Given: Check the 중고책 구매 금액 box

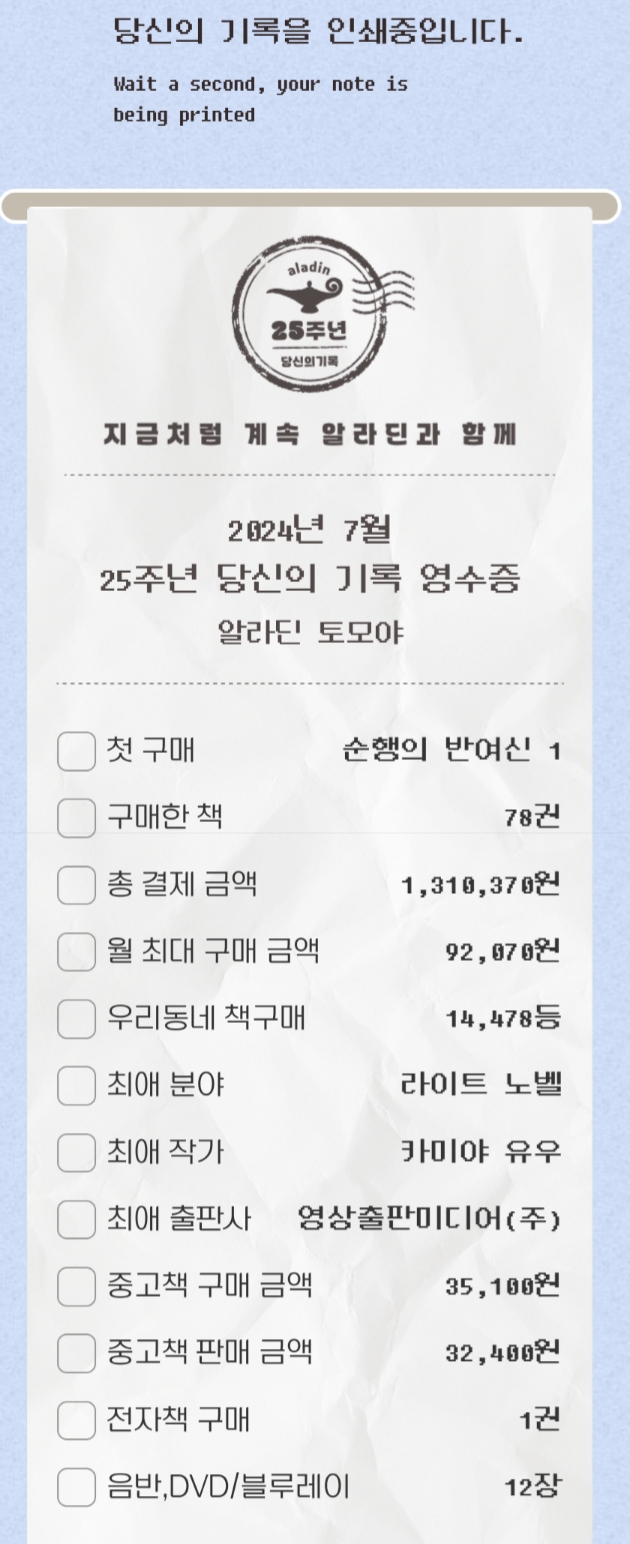Looking at the screenshot, I should coord(76,1286).
